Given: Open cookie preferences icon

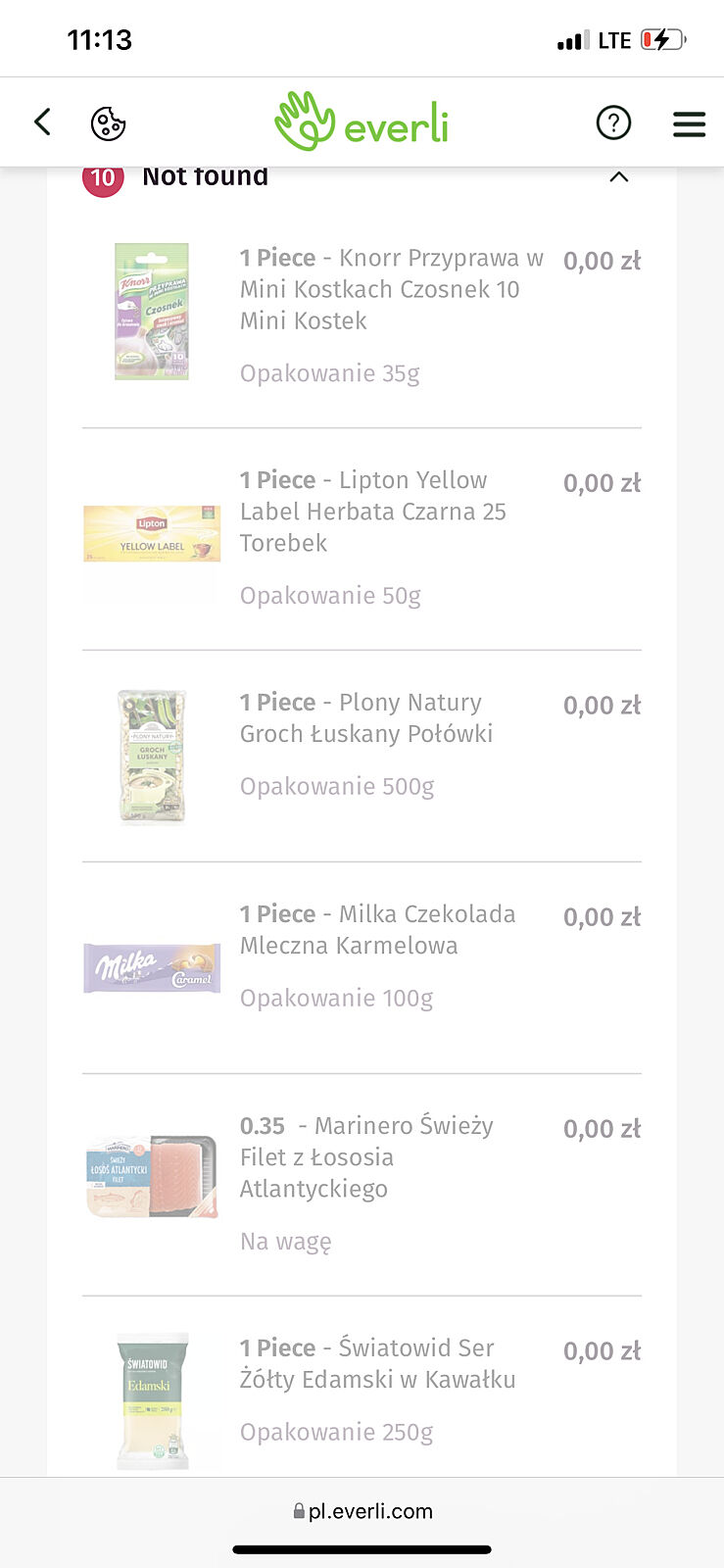Looking at the screenshot, I should pos(108,123).
